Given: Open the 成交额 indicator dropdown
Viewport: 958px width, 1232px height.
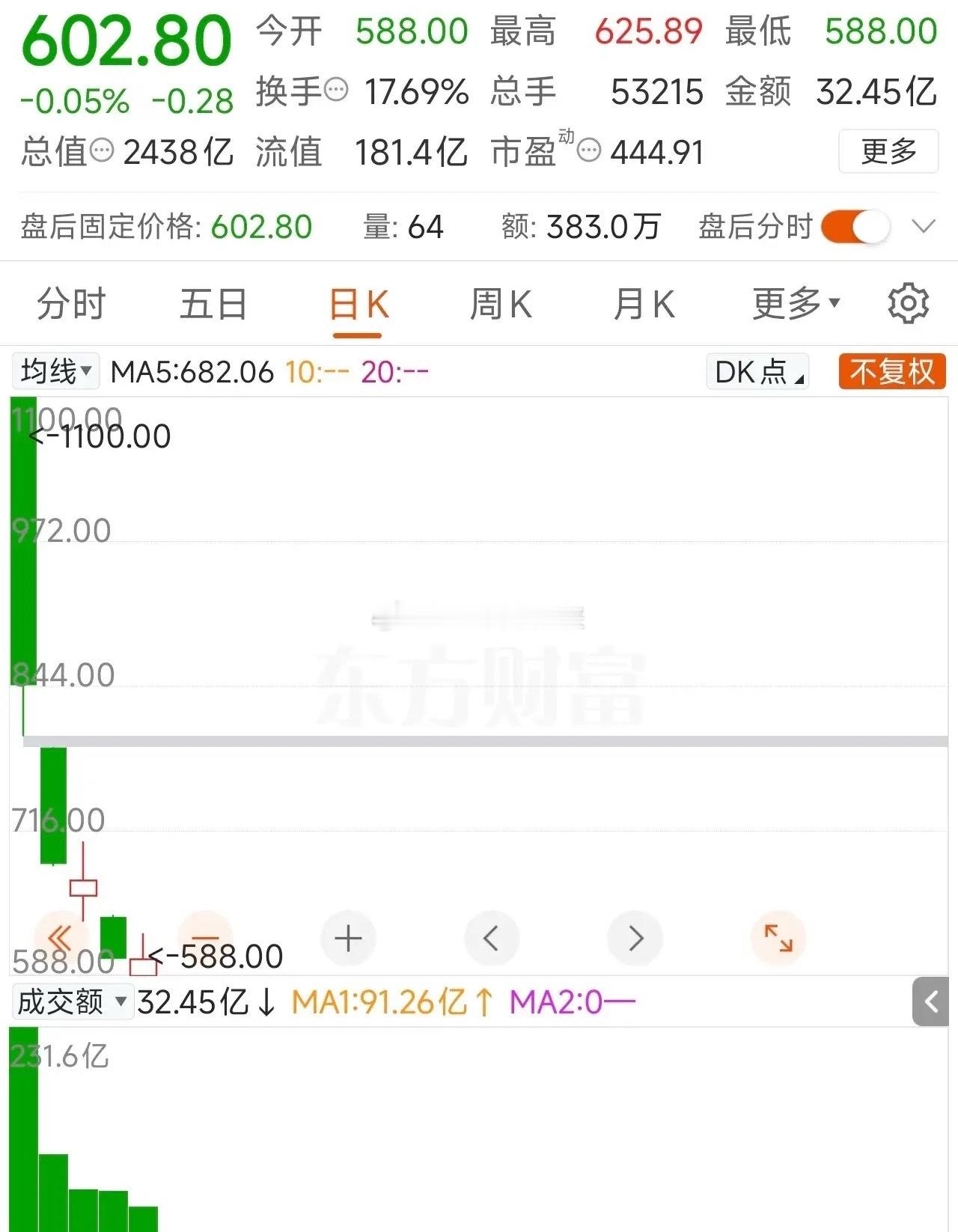Looking at the screenshot, I should point(72,1001).
